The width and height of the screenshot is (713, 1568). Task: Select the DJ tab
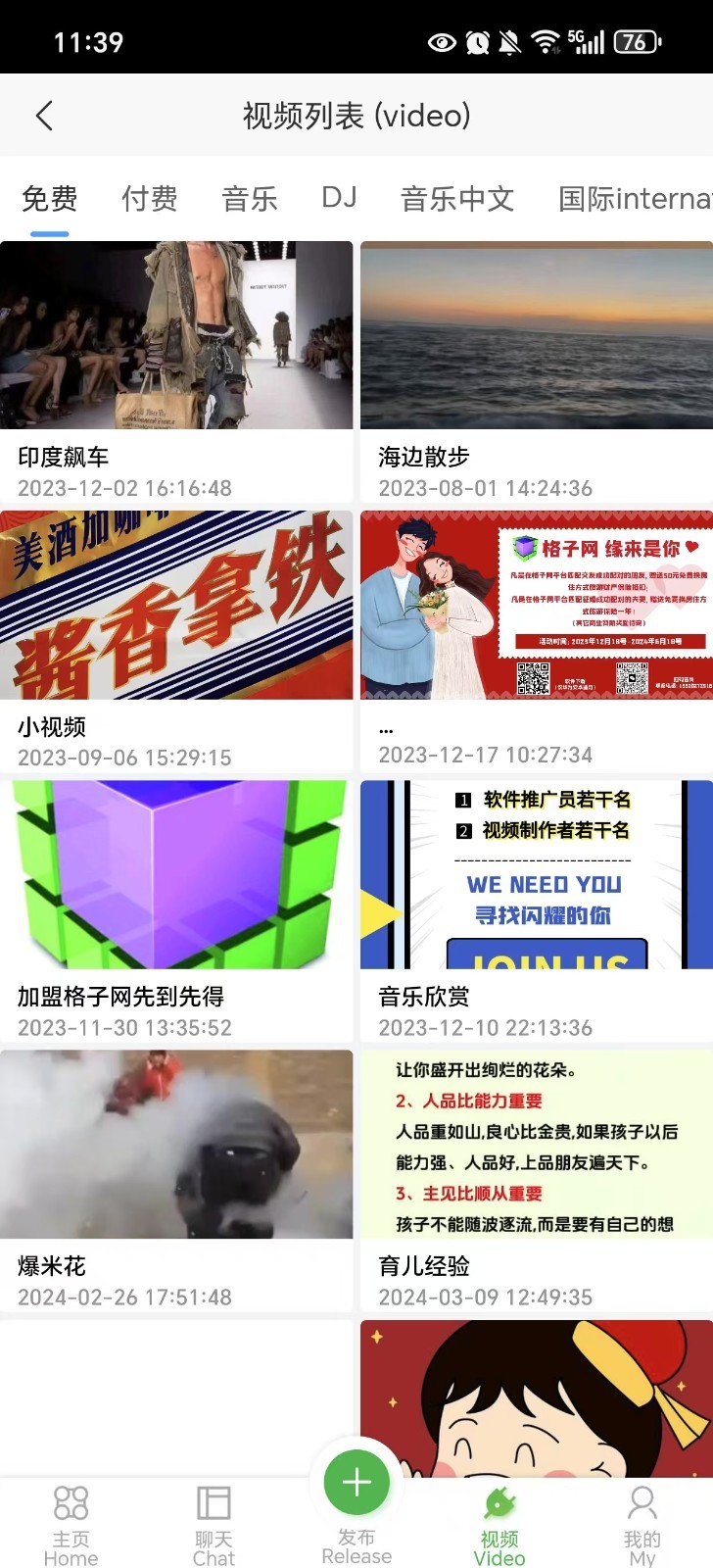coord(338,199)
